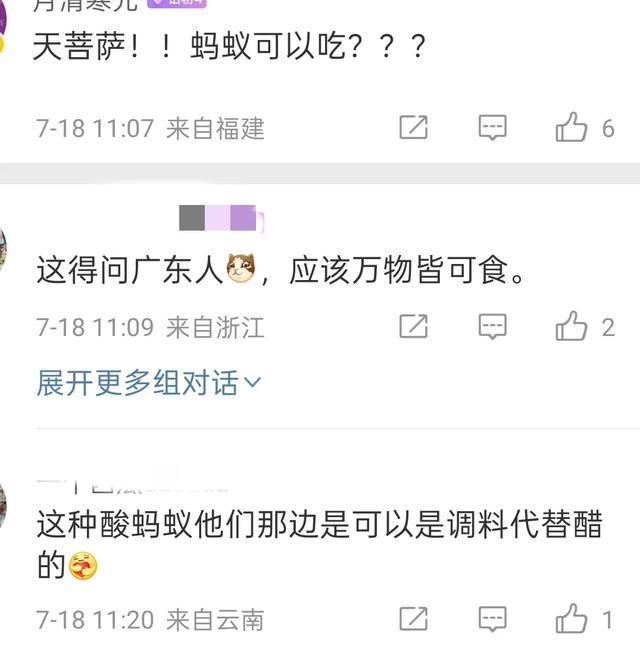Reply to the comment posted from 云南
The height and width of the screenshot is (653, 640).
click(492, 619)
